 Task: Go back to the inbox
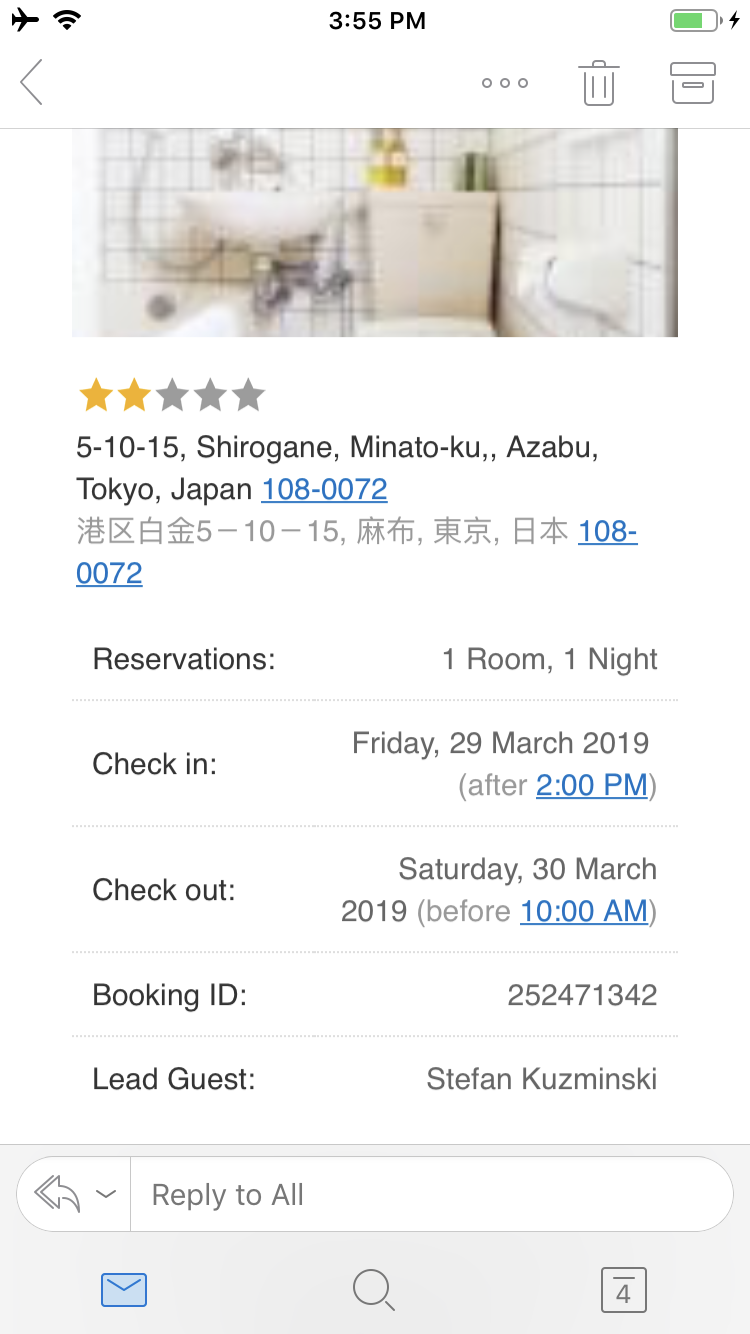pyautogui.click(x=32, y=82)
